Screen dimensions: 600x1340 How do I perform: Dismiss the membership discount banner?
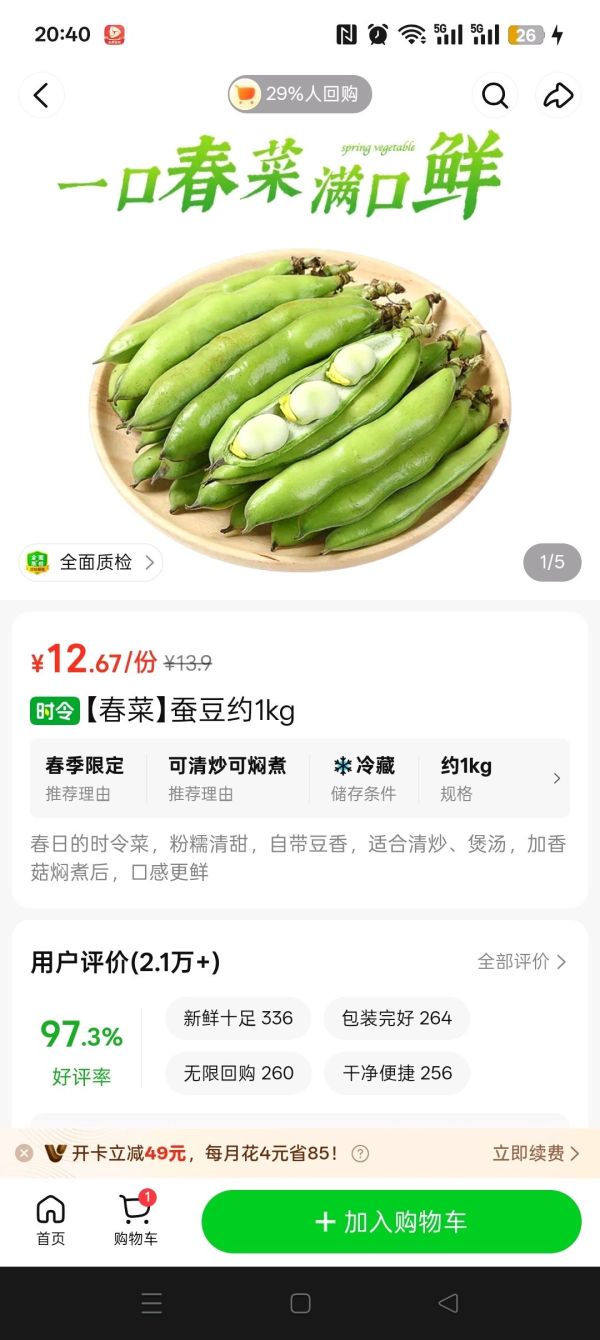tap(24, 1153)
